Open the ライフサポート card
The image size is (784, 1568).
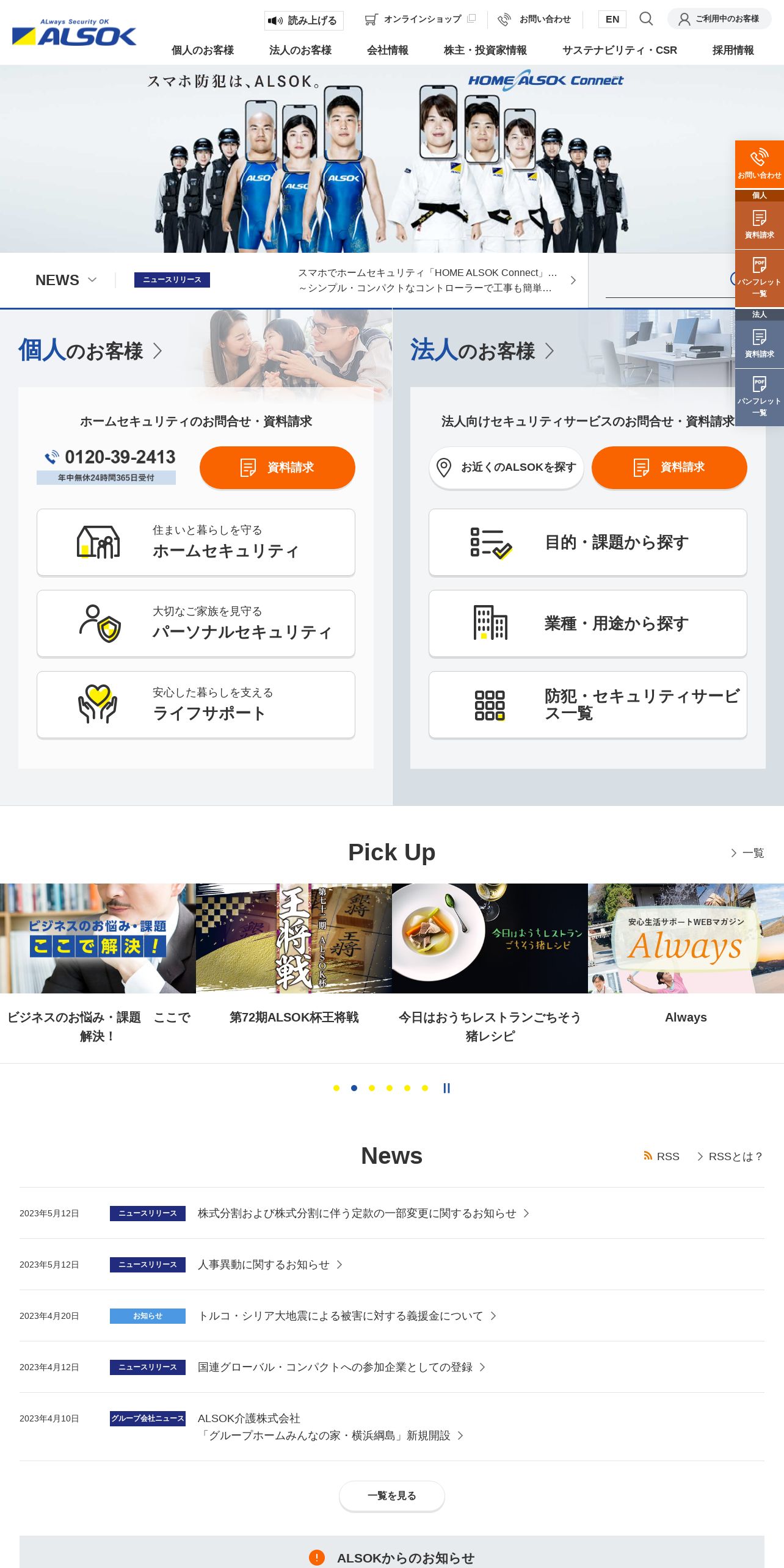click(x=196, y=705)
